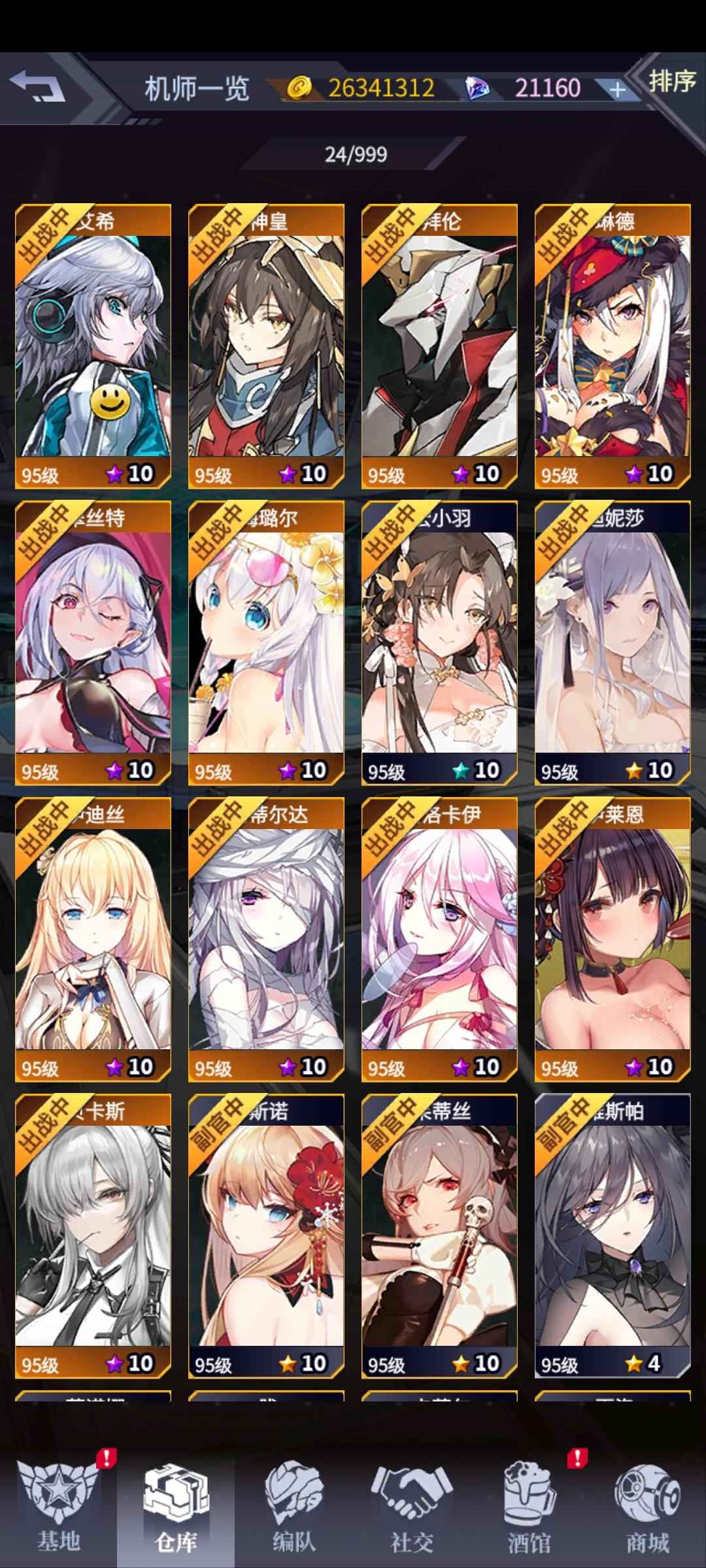Switch to the 基地 tab
Viewport: 706px width, 1568px height.
pyautogui.click(x=59, y=1509)
